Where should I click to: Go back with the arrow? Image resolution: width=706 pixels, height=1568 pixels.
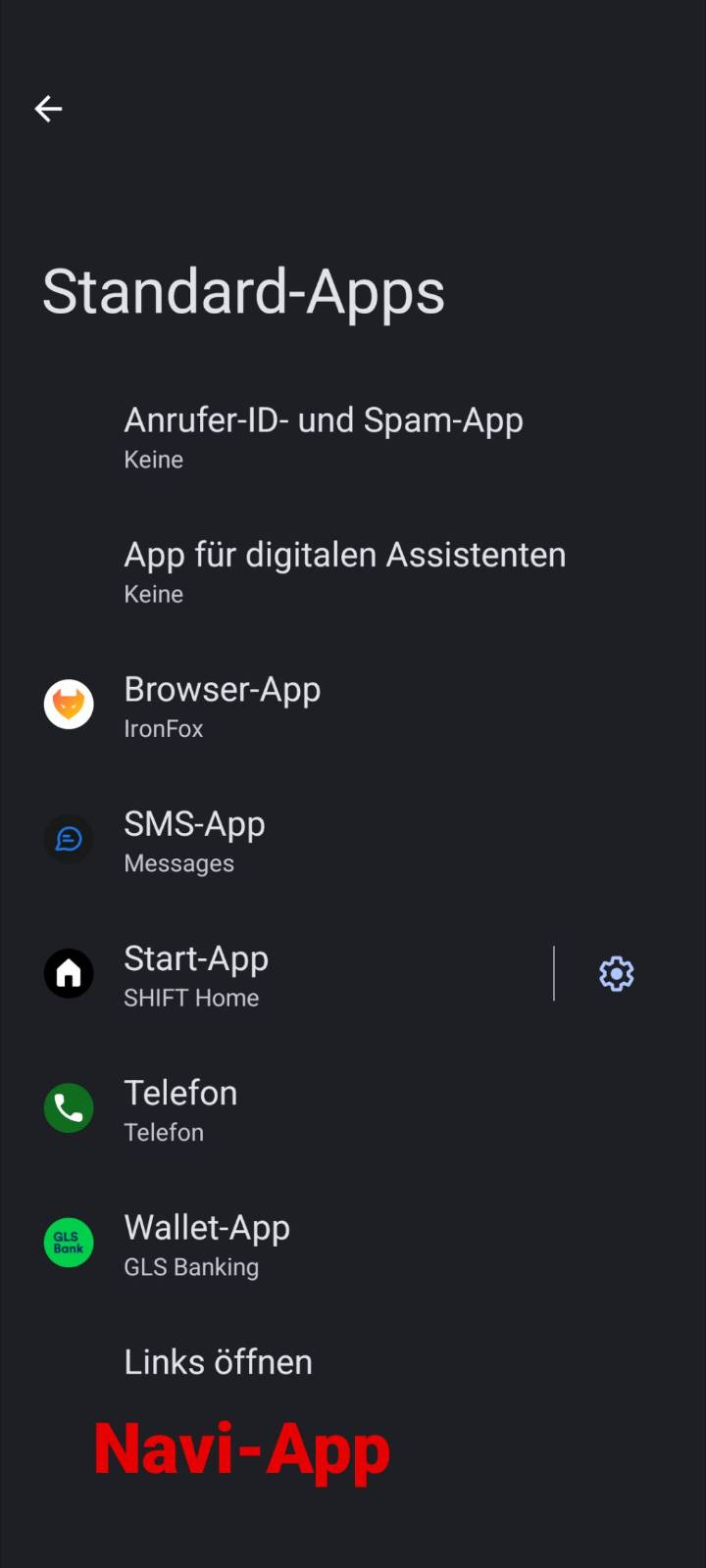[x=48, y=109]
